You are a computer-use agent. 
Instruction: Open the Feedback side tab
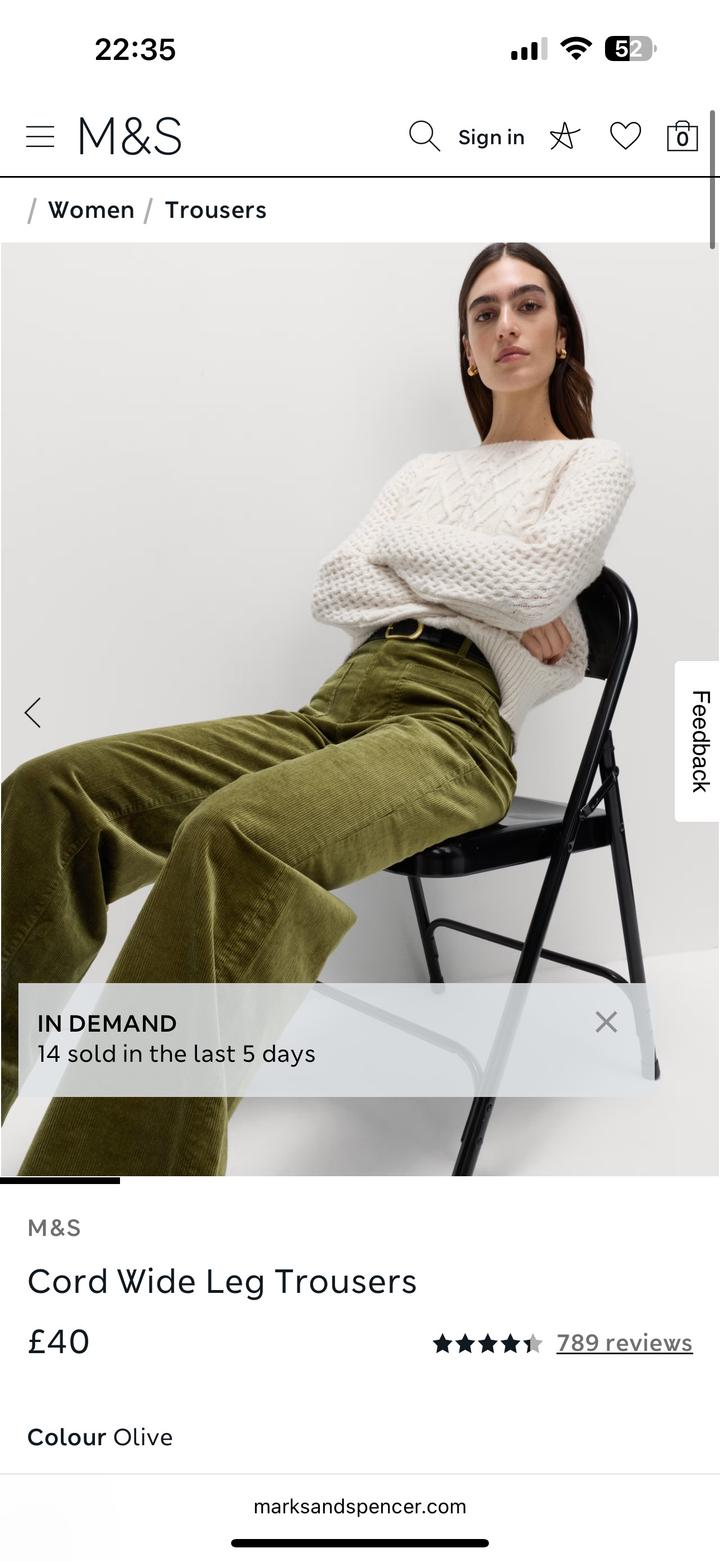(699, 741)
